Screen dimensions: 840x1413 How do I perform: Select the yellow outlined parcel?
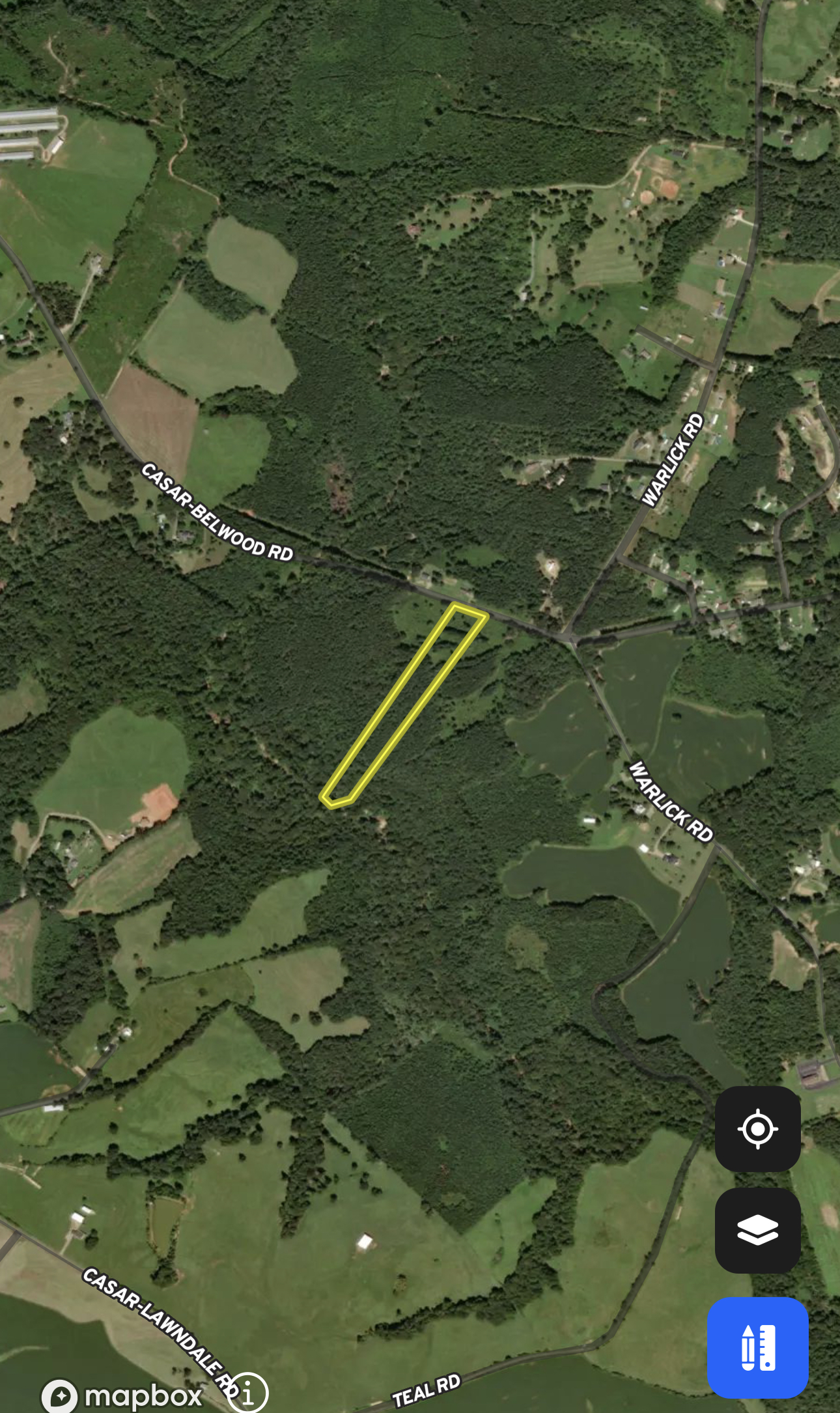coord(405,705)
